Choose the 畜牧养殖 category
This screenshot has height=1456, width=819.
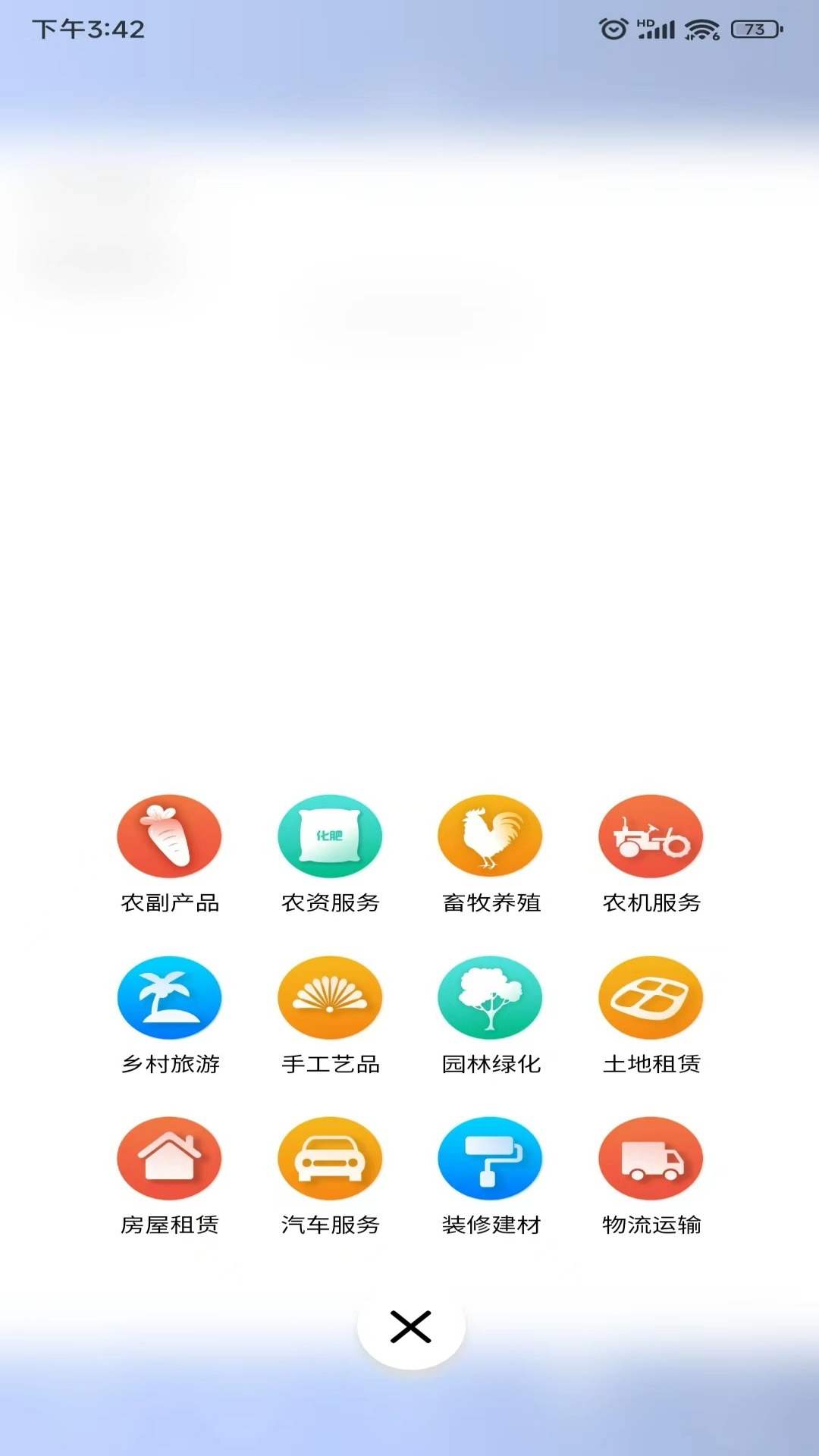(491, 854)
